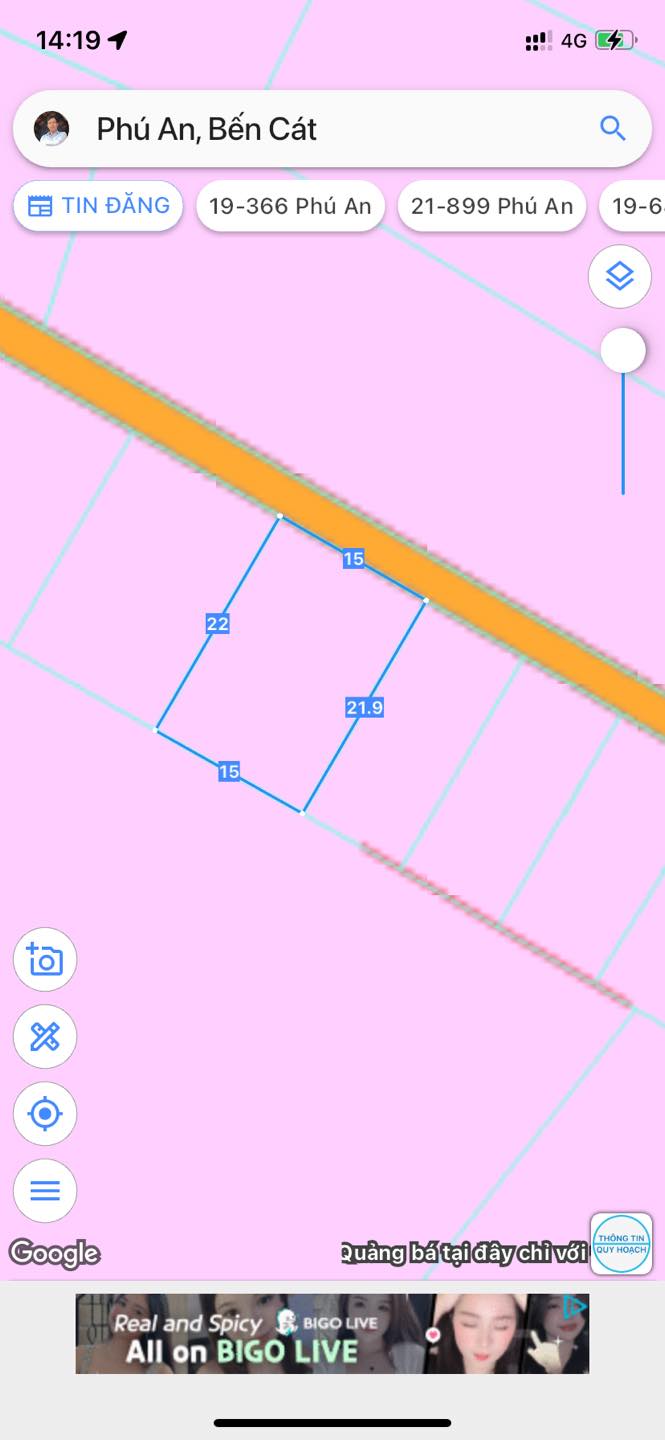Image resolution: width=665 pixels, height=1440 pixels.
Task: Open the measure tool button
Action: (45, 1036)
